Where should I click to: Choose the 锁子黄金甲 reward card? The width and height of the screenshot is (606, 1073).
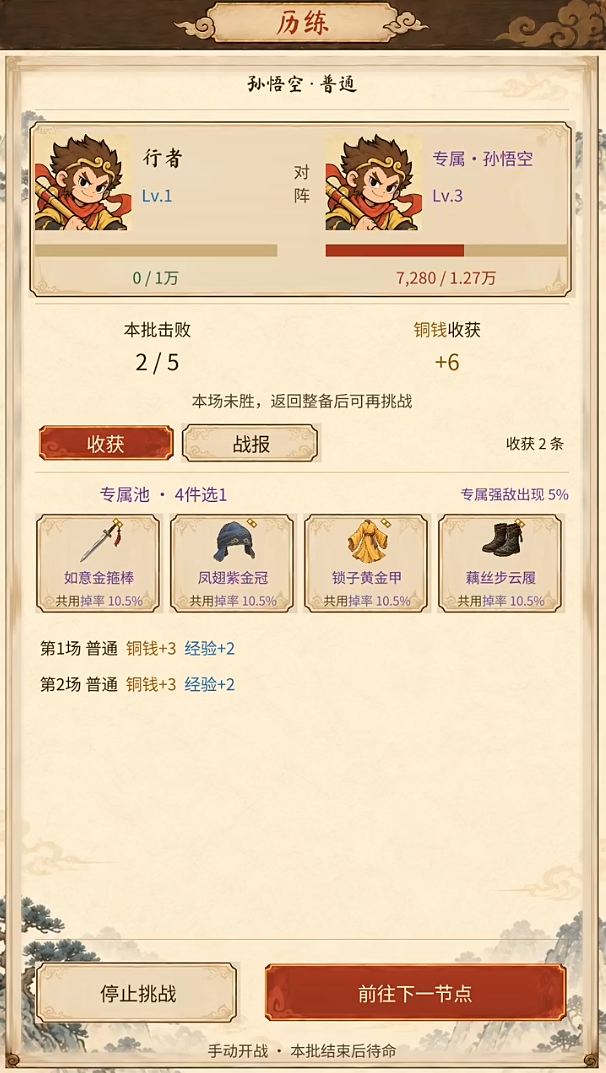[x=367, y=563]
